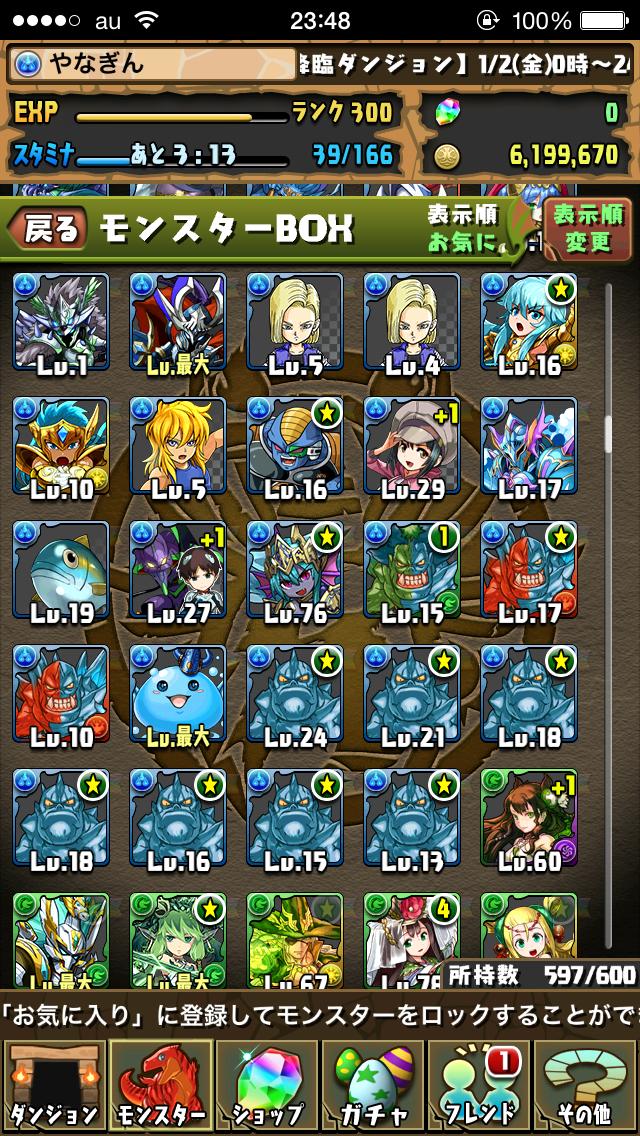Image resolution: width=640 pixels, height=1136 pixels.
Task: Select the blue slime monster at Lv.最大
Action: 178,693
